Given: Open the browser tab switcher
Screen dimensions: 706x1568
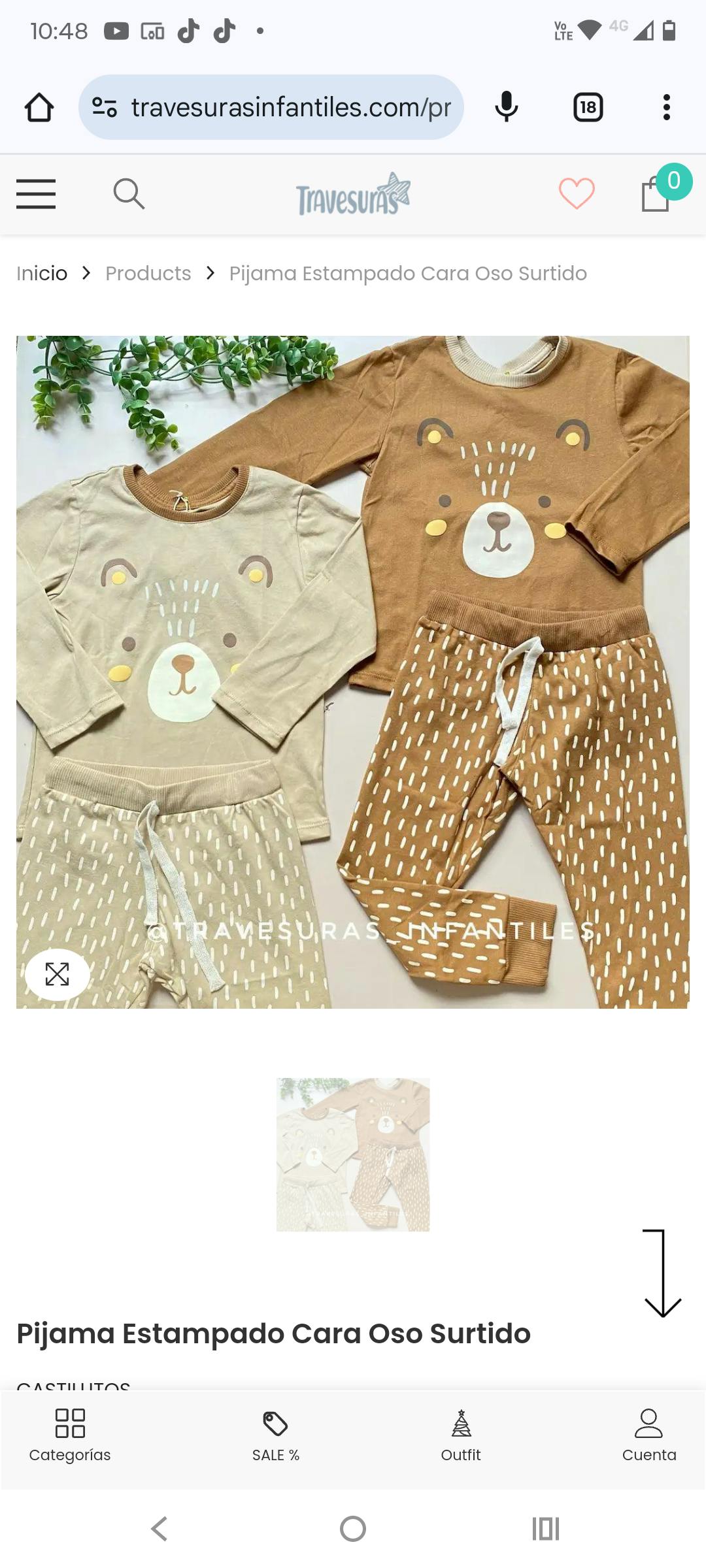Looking at the screenshot, I should click(x=588, y=107).
